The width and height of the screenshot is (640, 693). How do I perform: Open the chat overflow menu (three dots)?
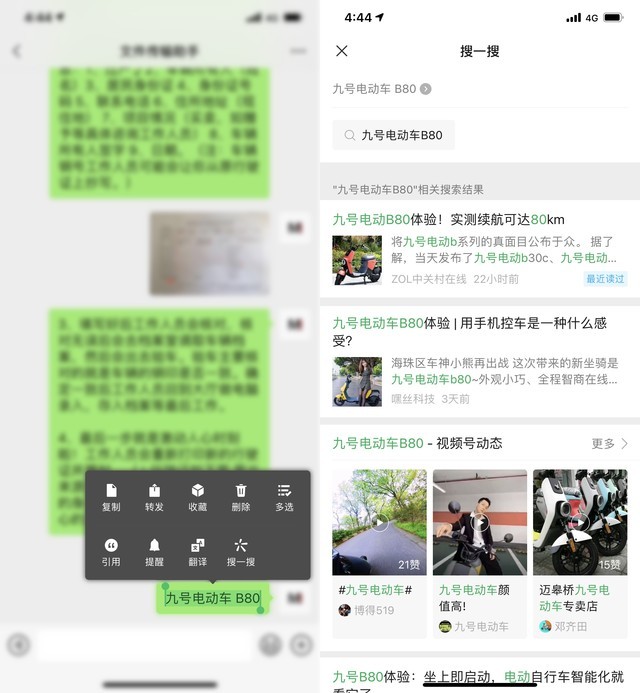pyautogui.click(x=298, y=51)
